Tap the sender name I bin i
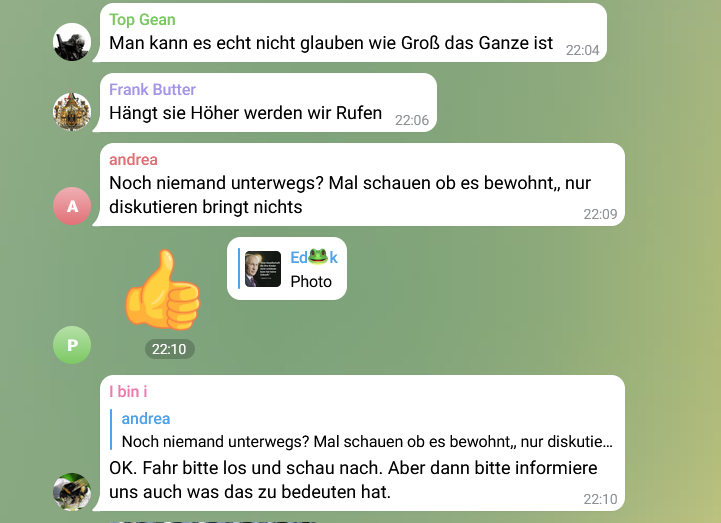The image size is (721, 523). point(128,392)
